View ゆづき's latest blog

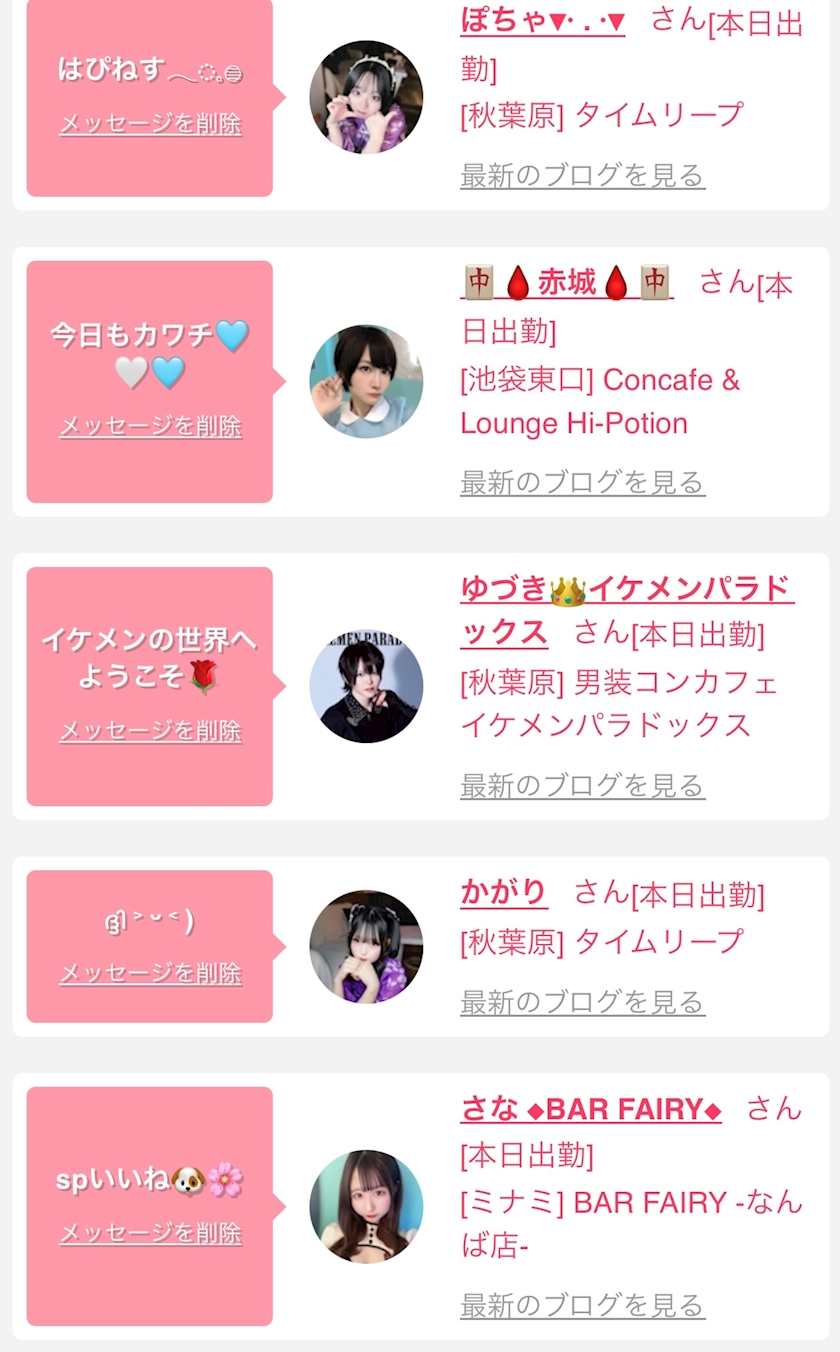point(582,785)
